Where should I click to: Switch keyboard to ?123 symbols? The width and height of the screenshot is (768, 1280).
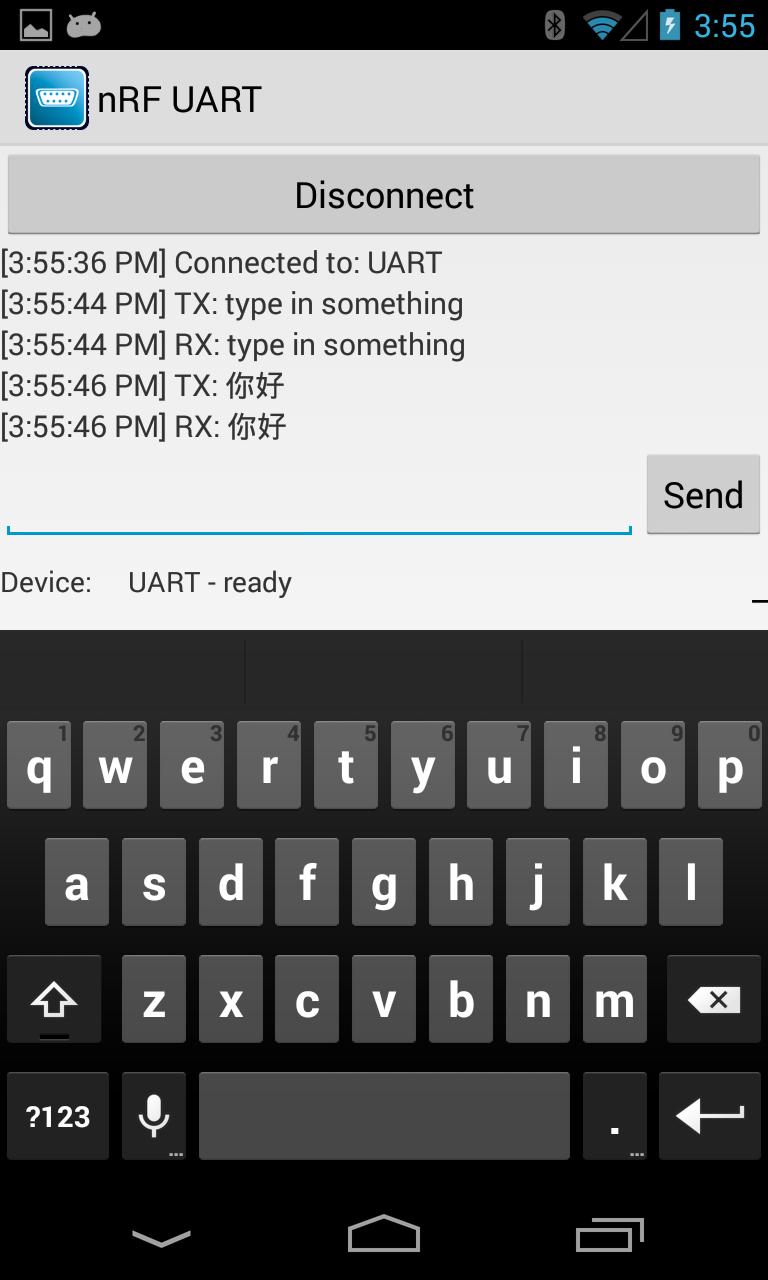58,1116
